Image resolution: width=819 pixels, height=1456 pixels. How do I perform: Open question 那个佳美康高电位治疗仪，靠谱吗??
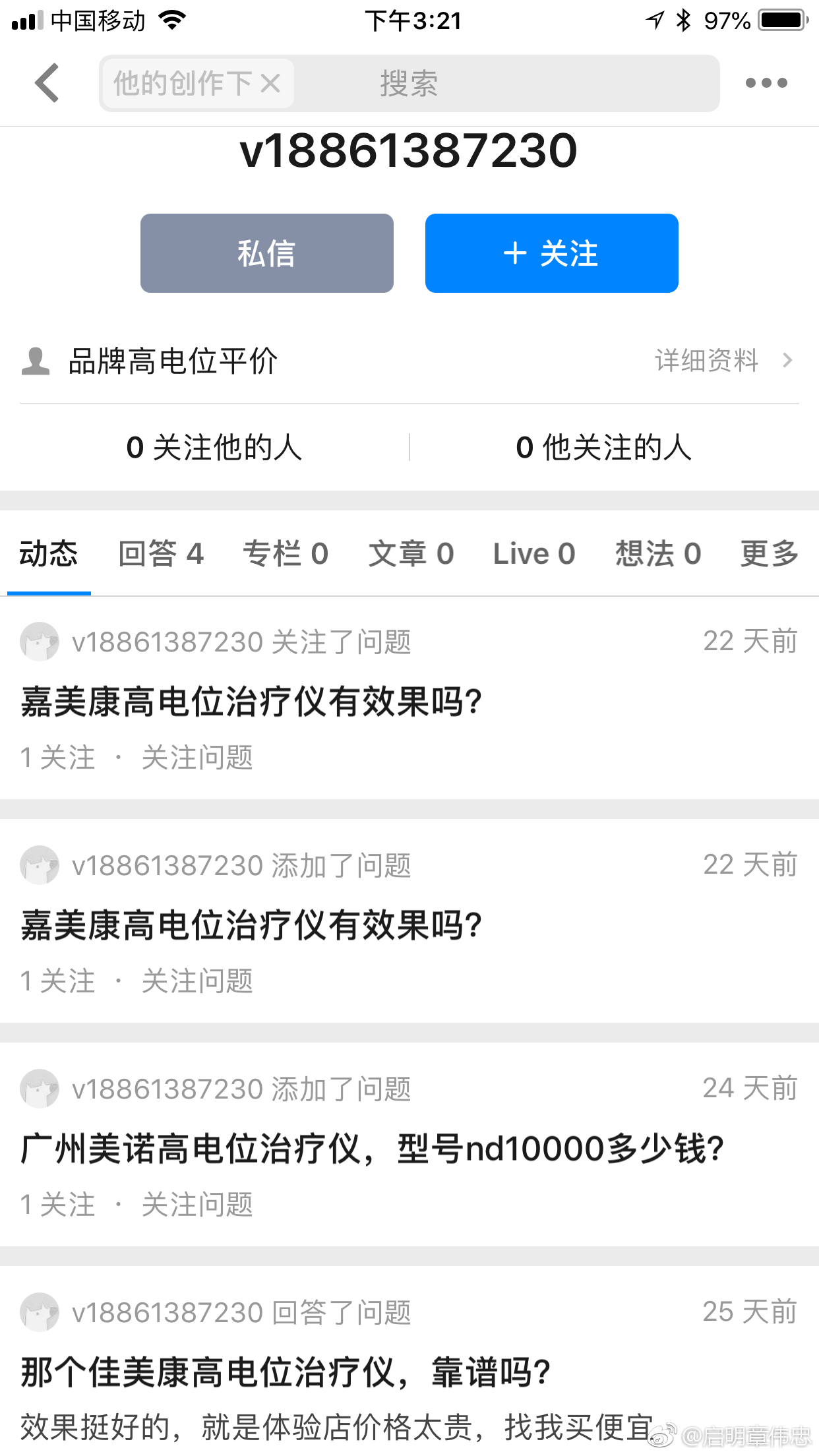pos(285,1373)
